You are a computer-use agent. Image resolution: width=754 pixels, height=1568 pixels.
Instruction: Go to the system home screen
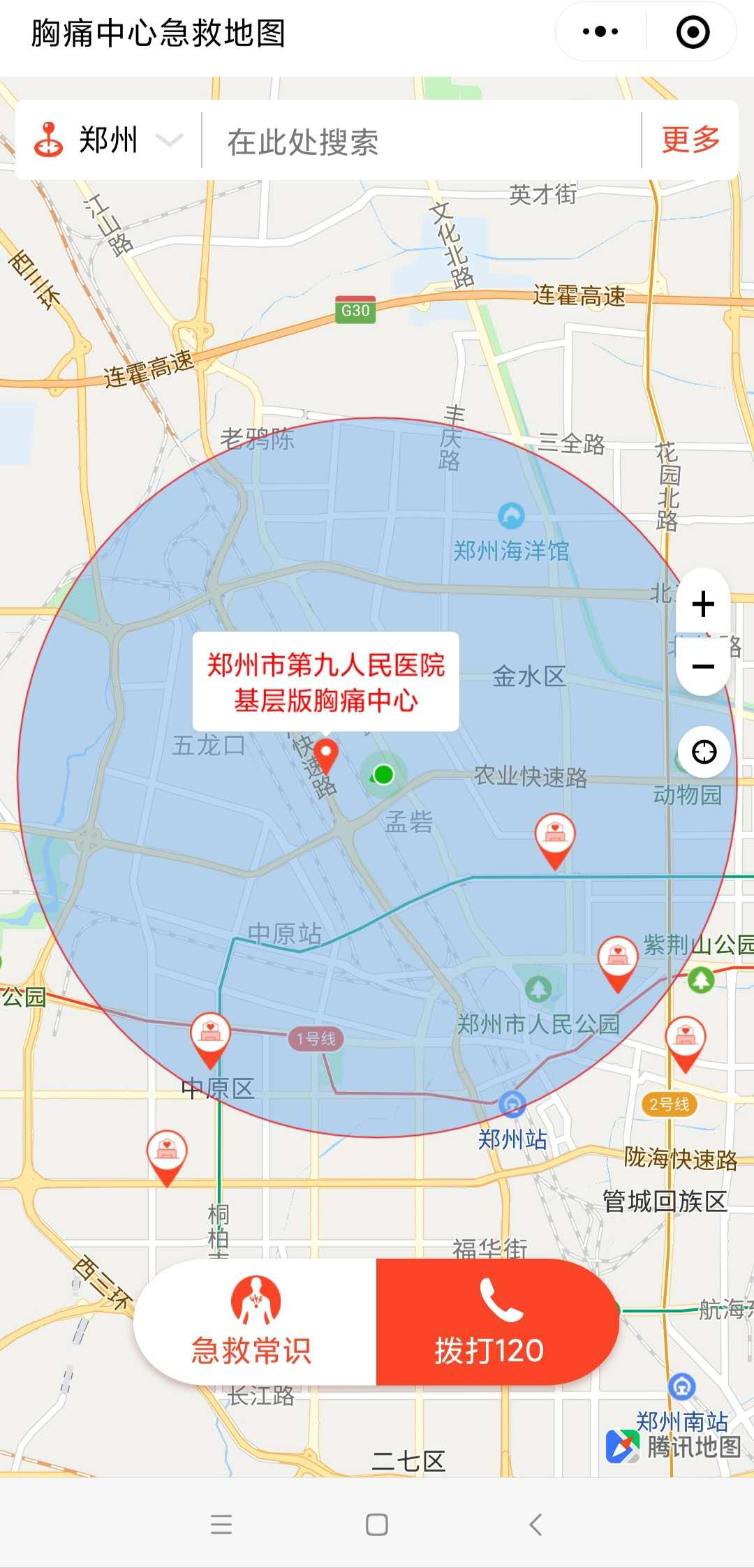pyautogui.click(x=377, y=1525)
